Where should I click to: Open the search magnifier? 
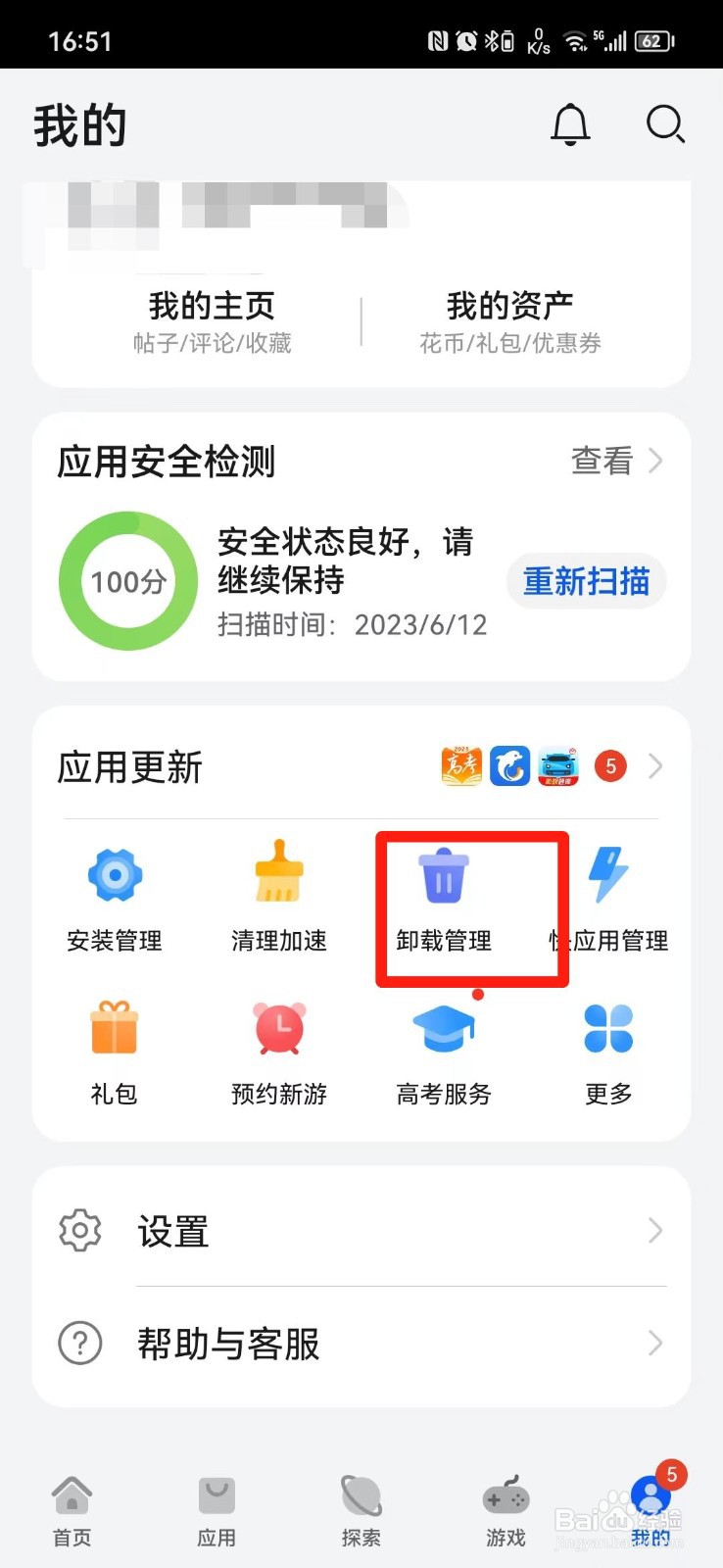click(666, 124)
